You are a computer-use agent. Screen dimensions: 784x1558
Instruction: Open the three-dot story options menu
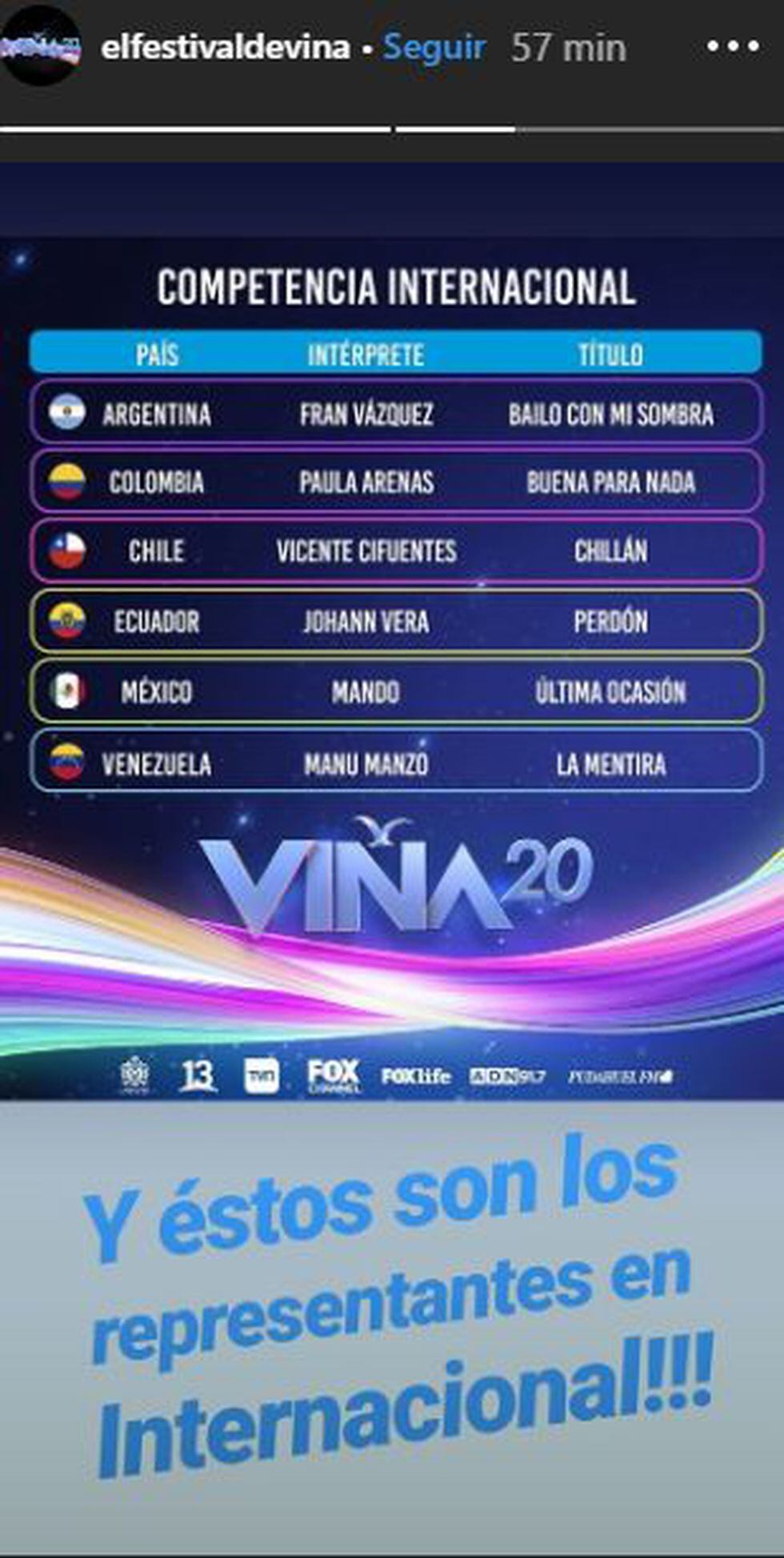(x=732, y=47)
